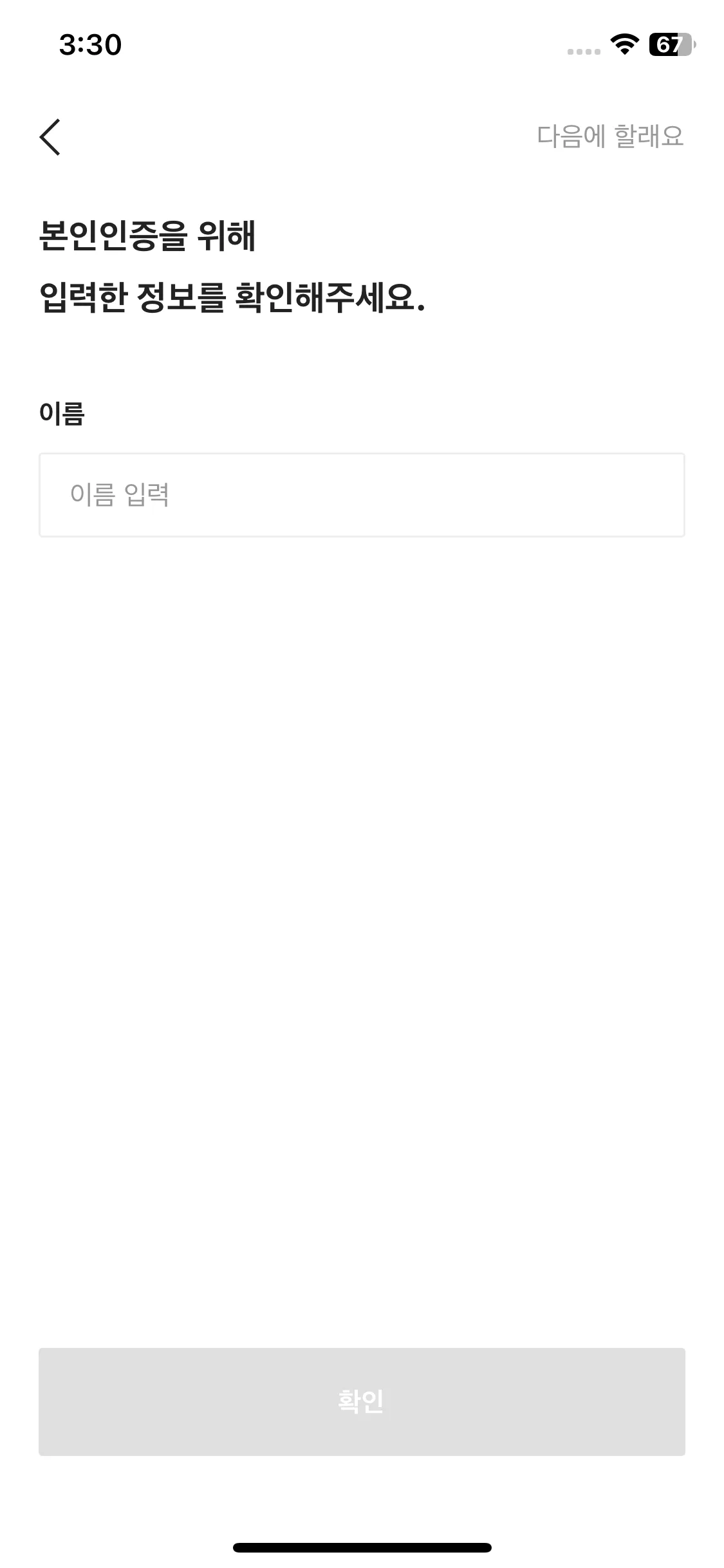Tap the verification instruction heading text
Image resolution: width=724 pixels, height=1568 pixels.
coord(234,297)
